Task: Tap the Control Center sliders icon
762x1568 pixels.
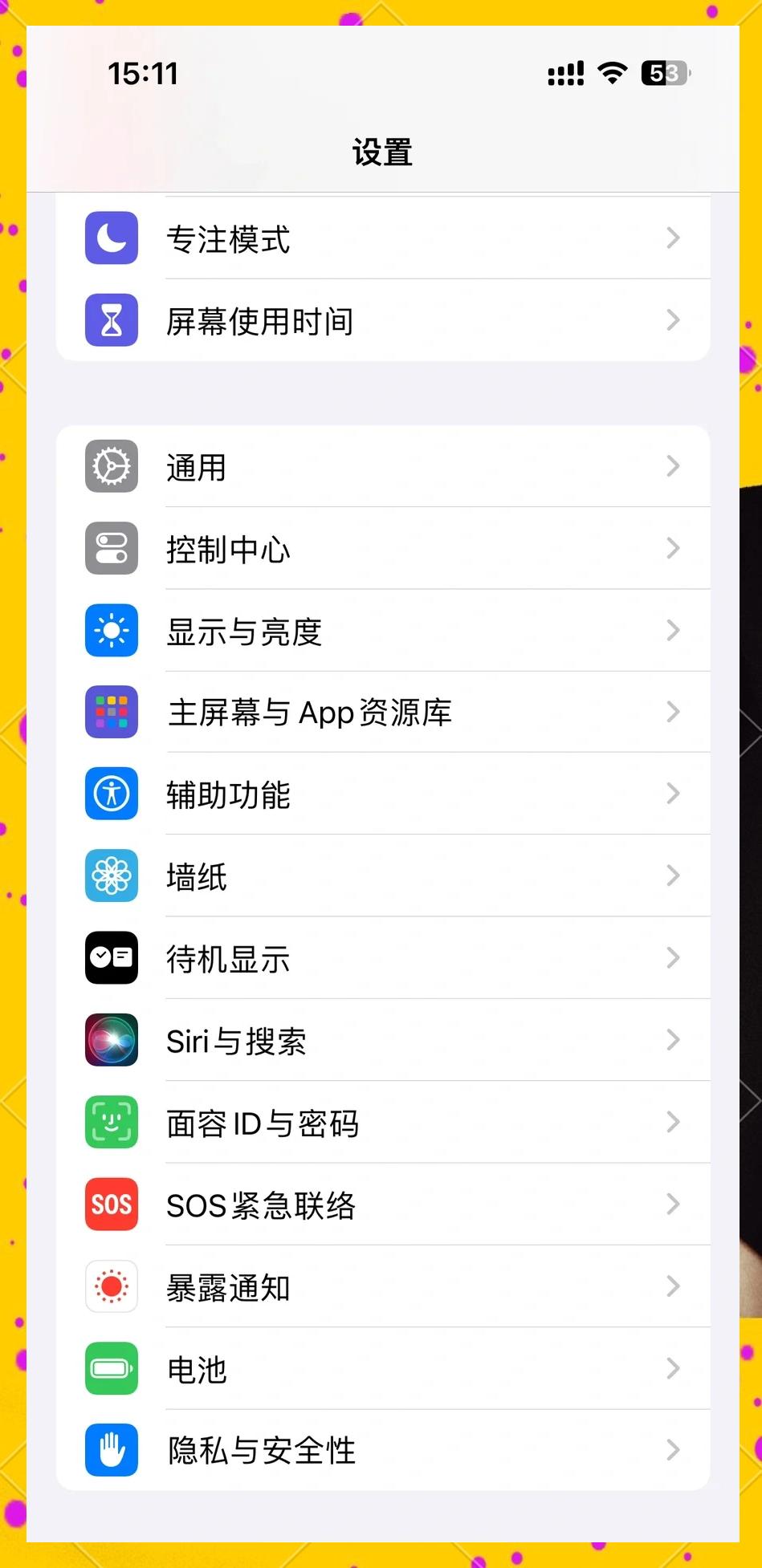Action: coord(111,548)
